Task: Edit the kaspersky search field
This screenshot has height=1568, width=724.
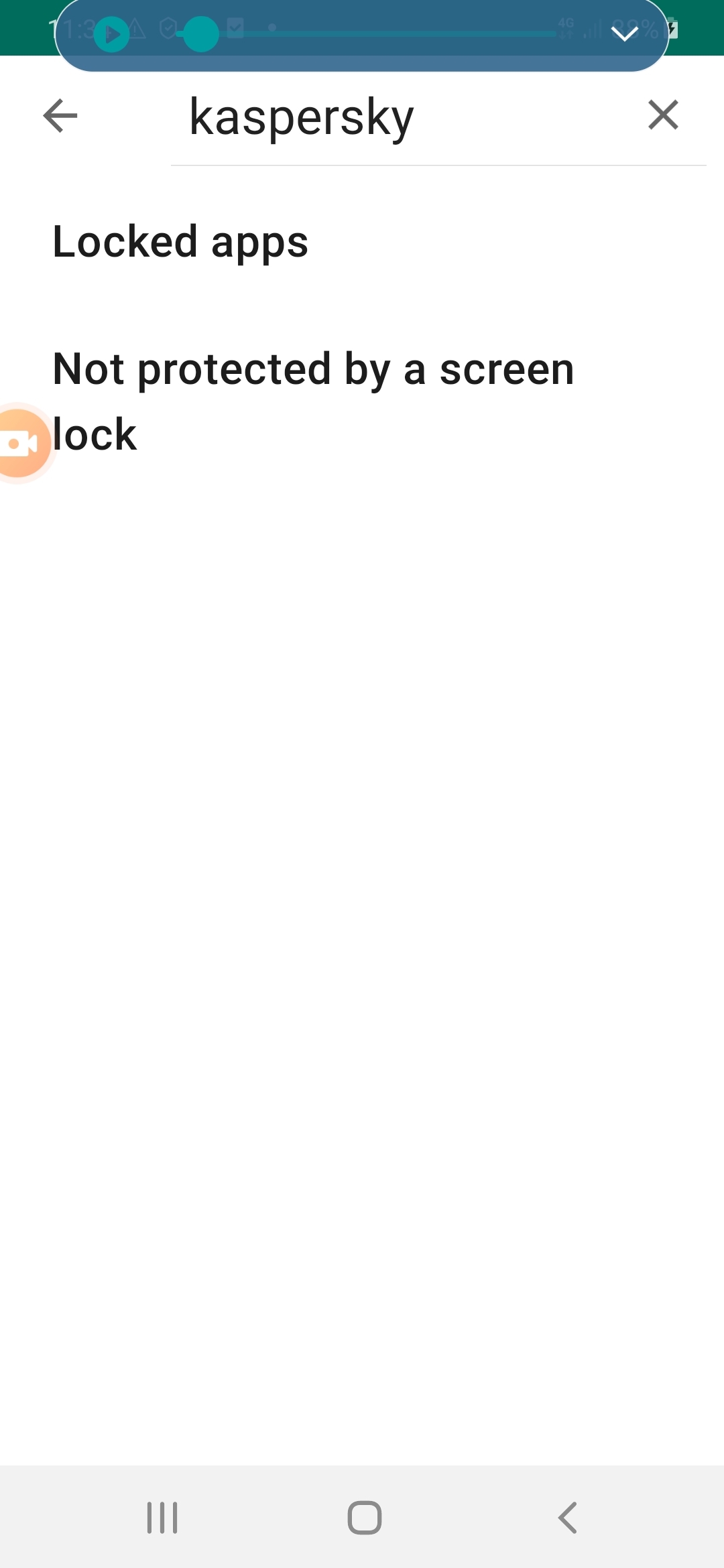Action: click(402, 117)
